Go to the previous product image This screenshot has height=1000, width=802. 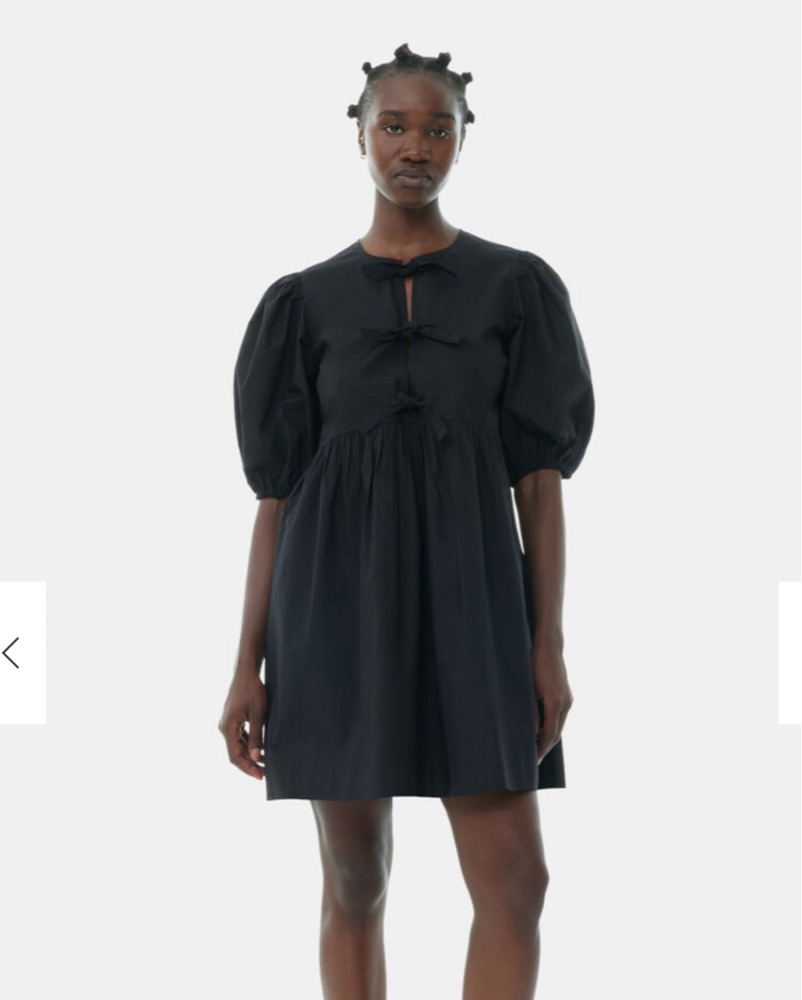[15, 653]
